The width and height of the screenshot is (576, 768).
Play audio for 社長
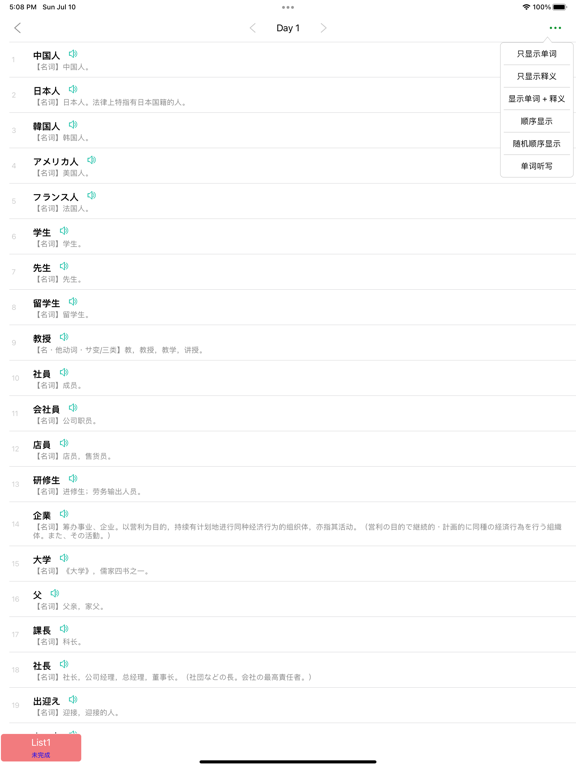point(64,664)
